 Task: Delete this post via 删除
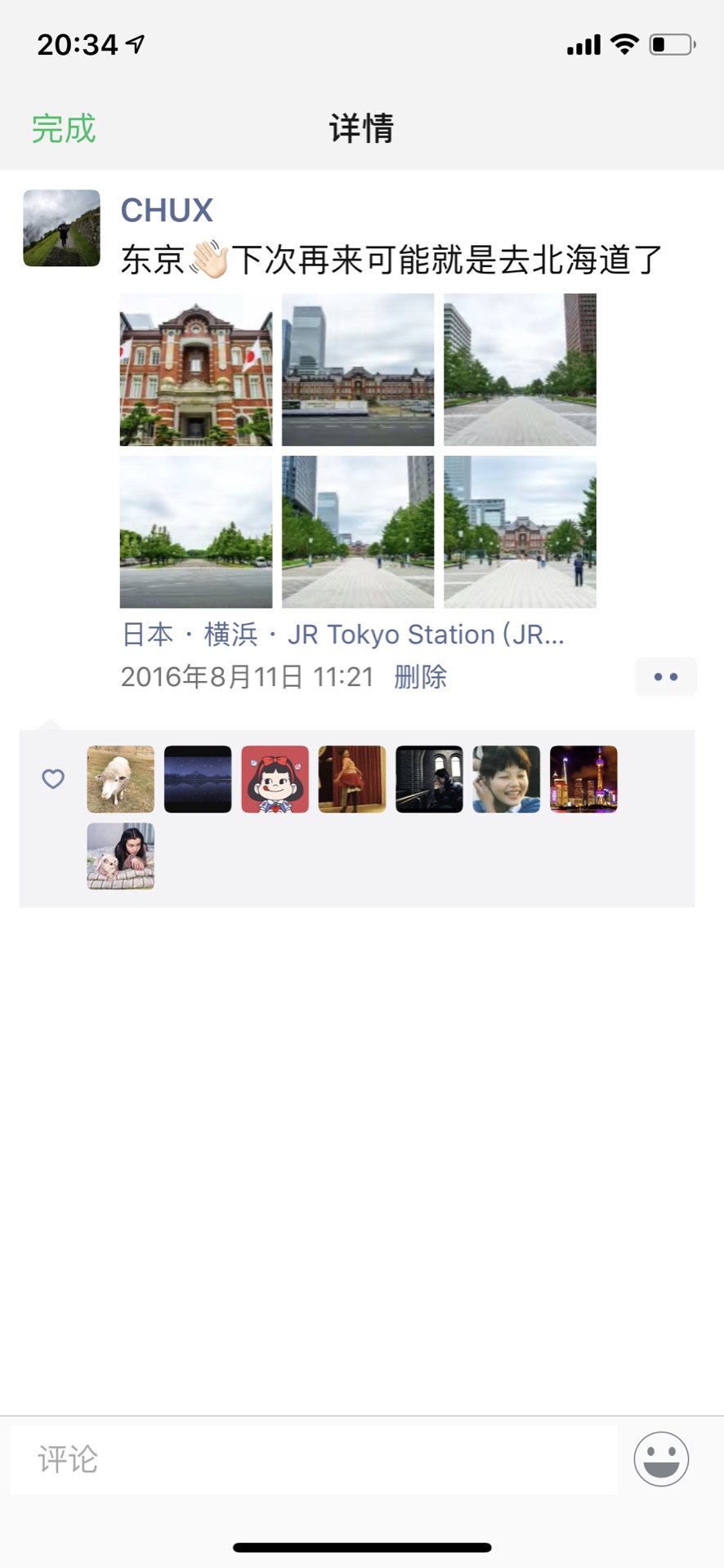pyautogui.click(x=420, y=677)
